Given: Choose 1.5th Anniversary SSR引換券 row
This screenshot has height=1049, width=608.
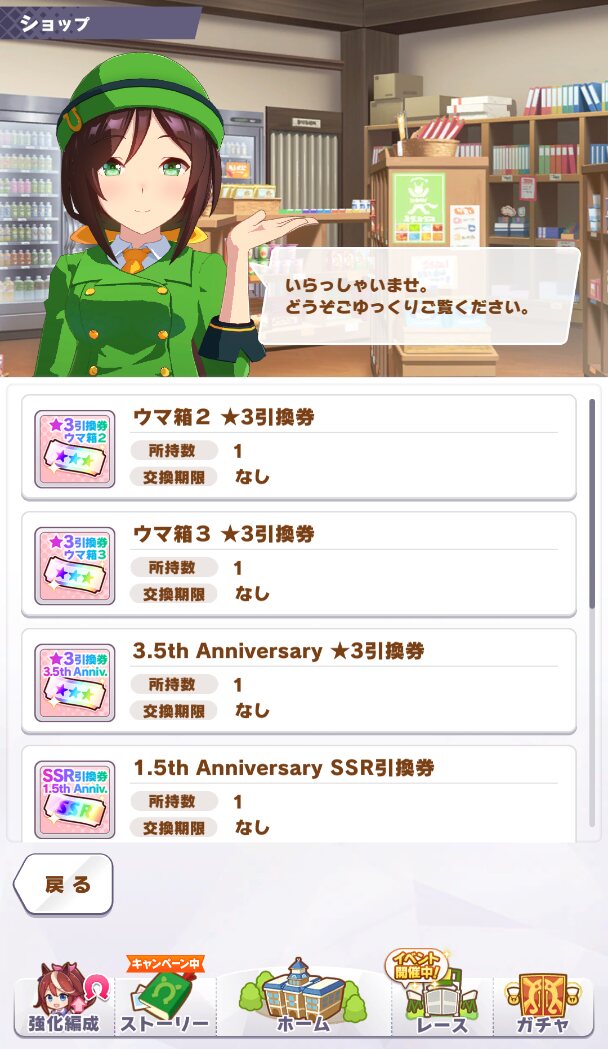Looking at the screenshot, I should pyautogui.click(x=299, y=793).
